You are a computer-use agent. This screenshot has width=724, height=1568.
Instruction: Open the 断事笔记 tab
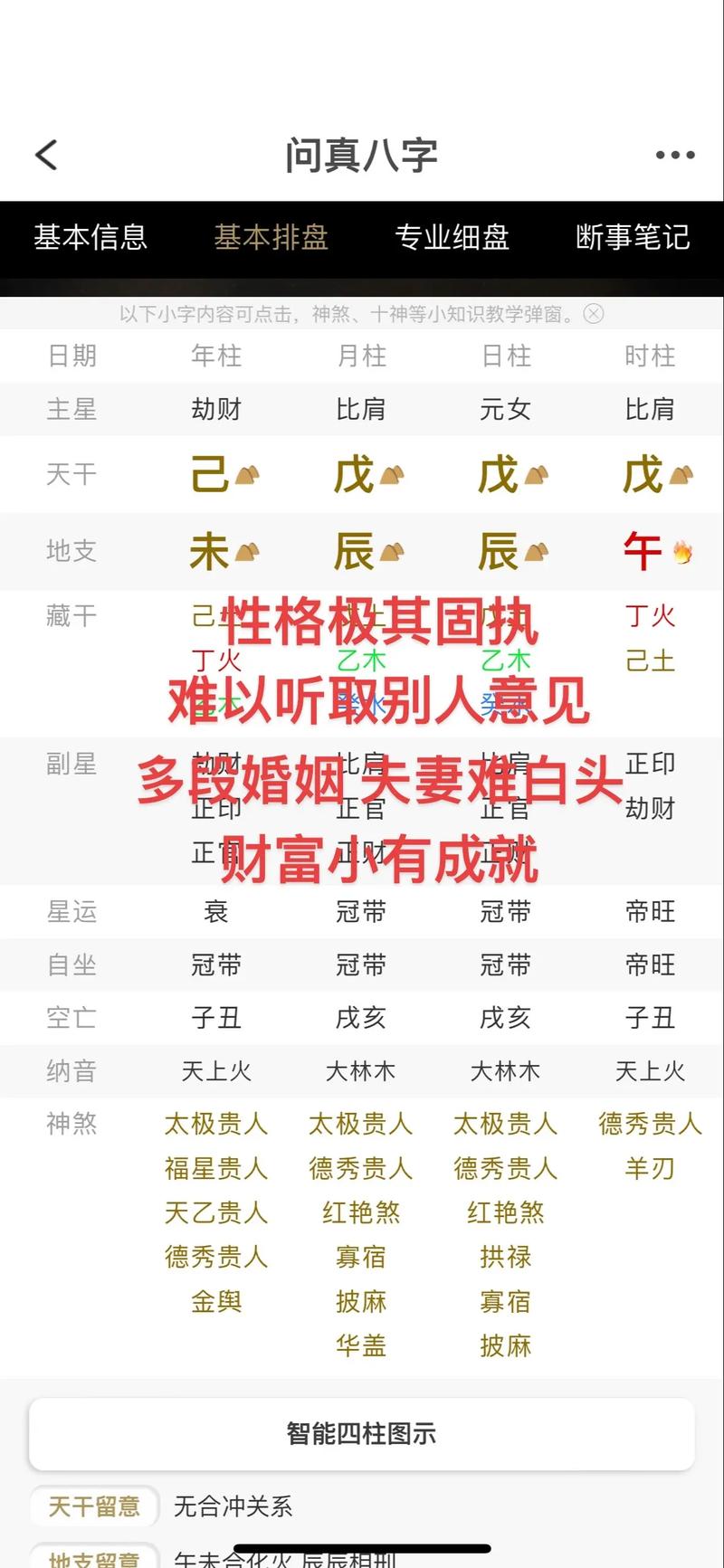(633, 237)
